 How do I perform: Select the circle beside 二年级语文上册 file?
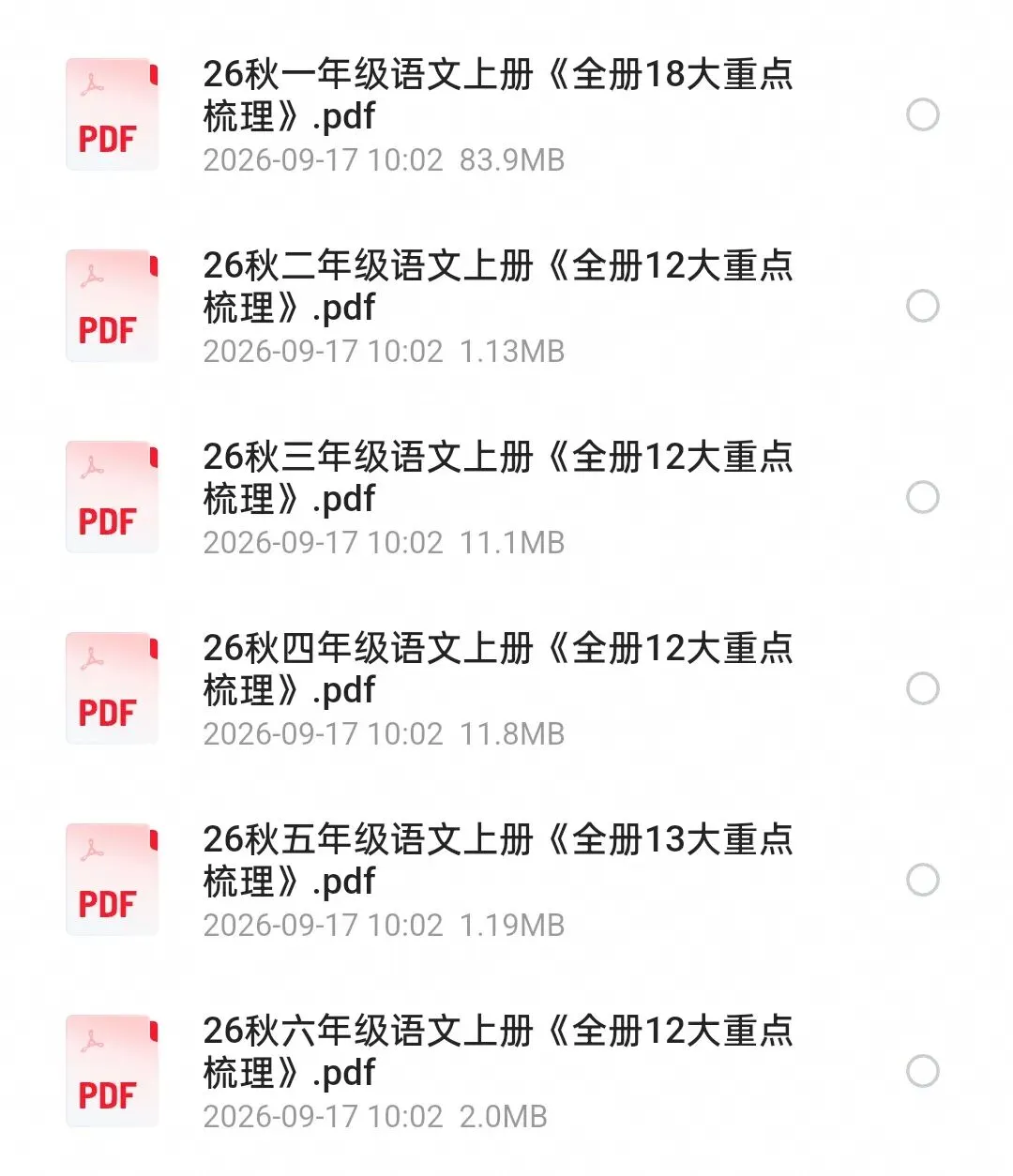click(923, 306)
